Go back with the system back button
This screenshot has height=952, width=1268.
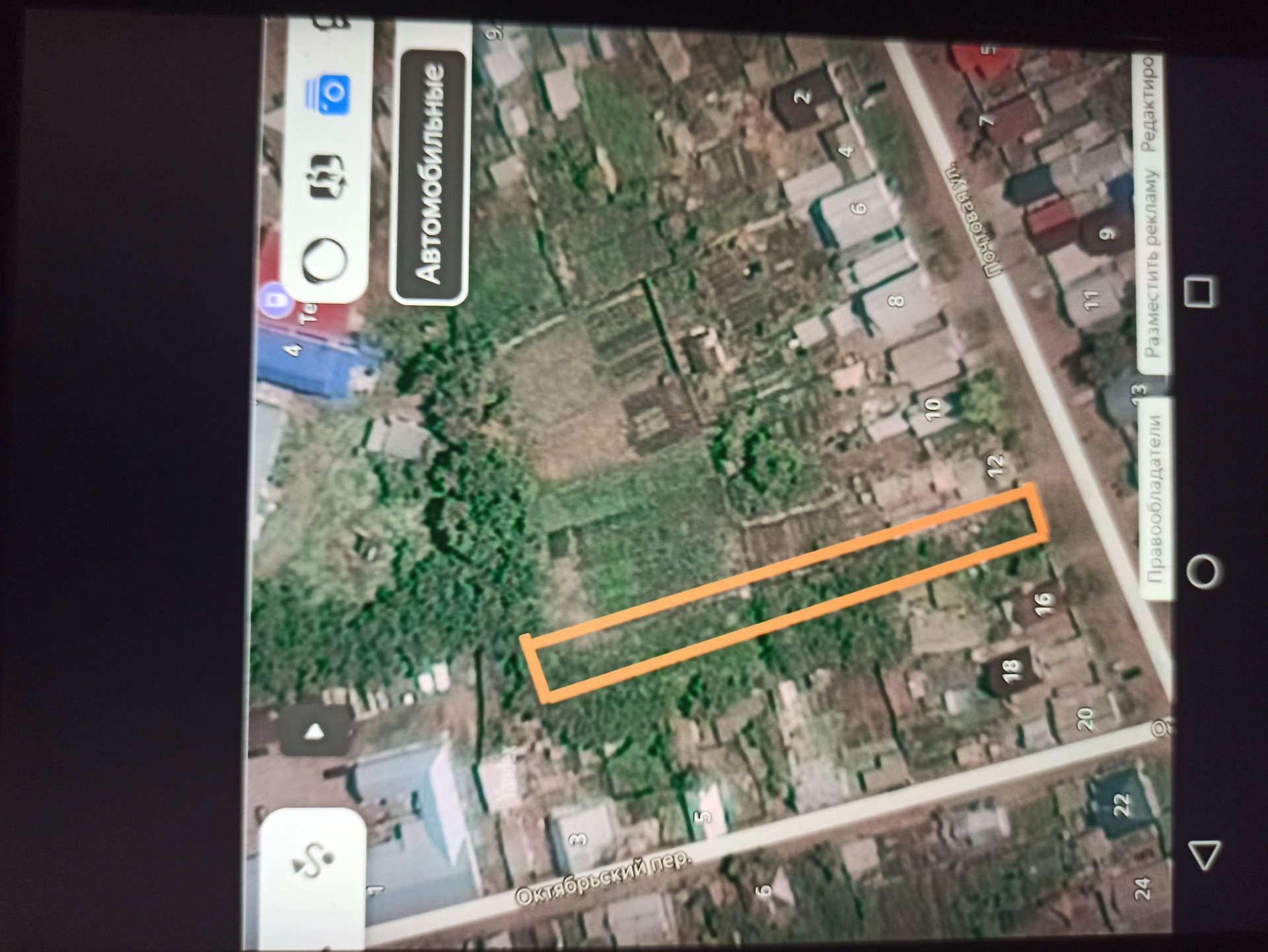tap(1203, 855)
